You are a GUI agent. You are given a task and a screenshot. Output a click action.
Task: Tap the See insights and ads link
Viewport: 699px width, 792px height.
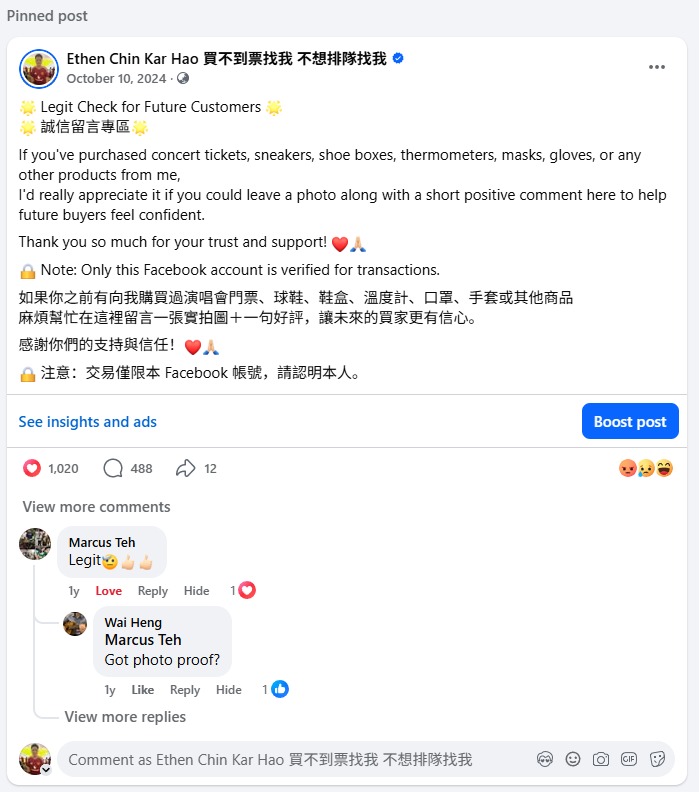coord(87,422)
